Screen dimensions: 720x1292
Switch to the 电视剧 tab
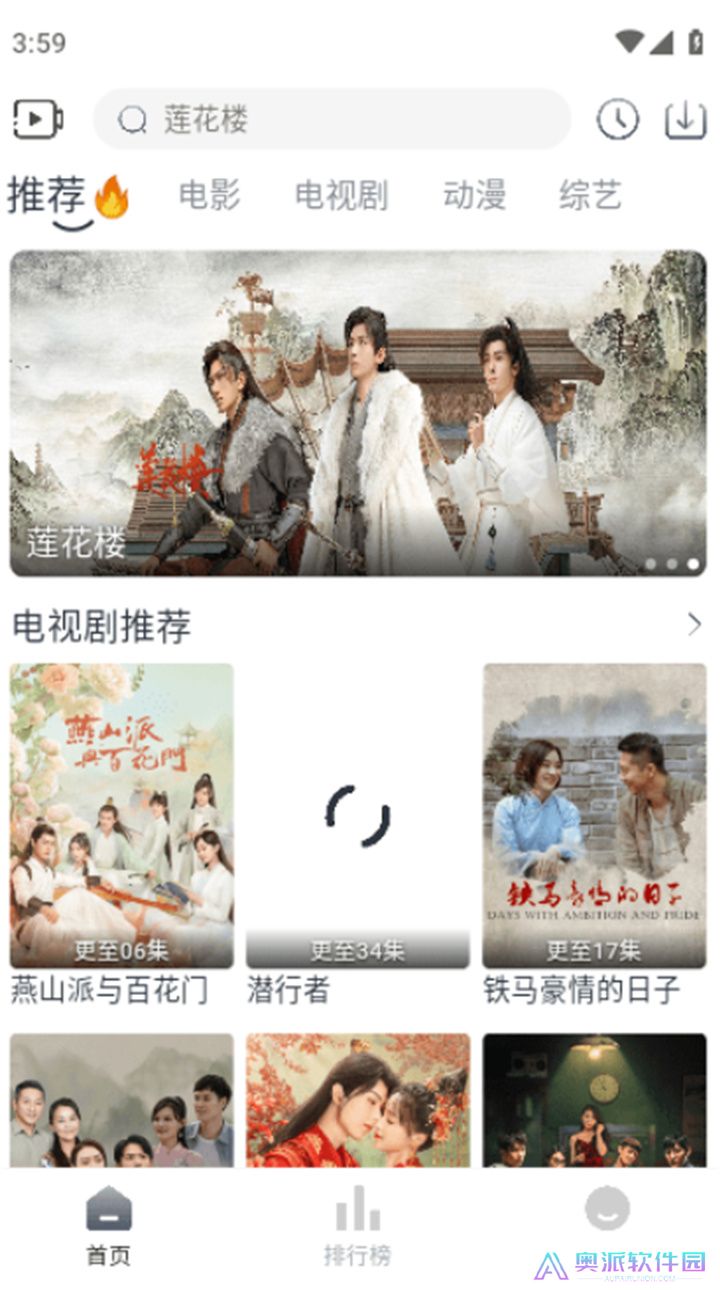point(342,196)
